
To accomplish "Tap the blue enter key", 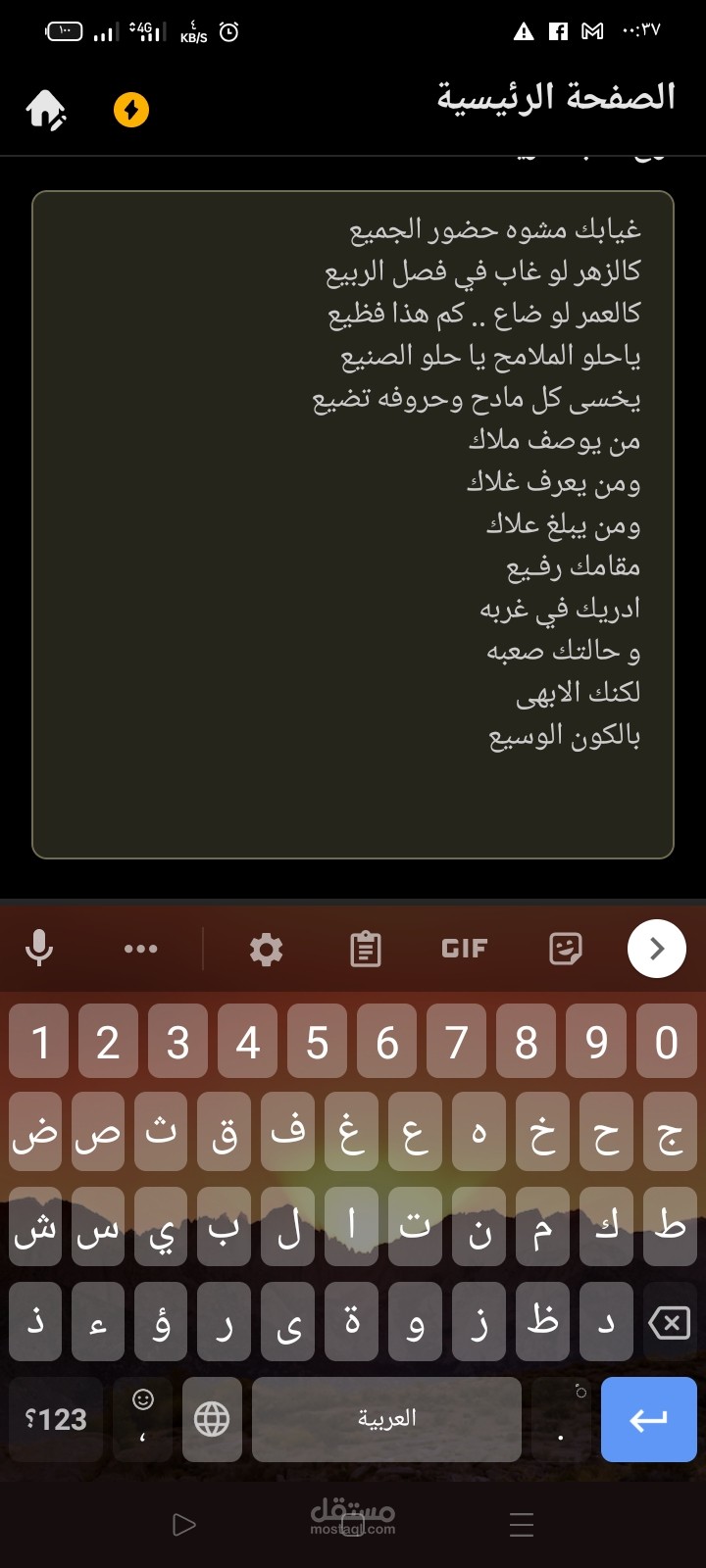I will 648,1419.
